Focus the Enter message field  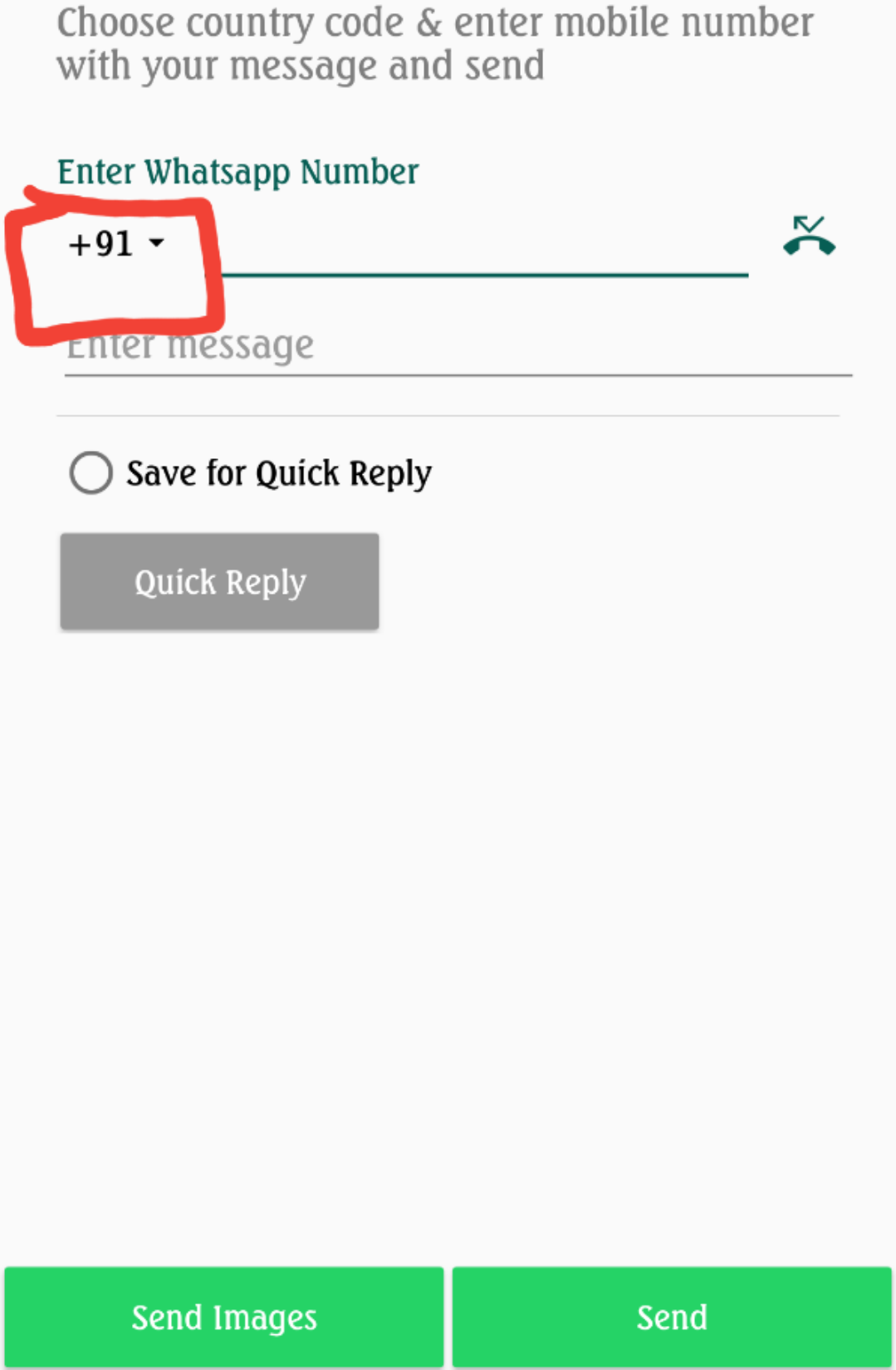click(457, 347)
